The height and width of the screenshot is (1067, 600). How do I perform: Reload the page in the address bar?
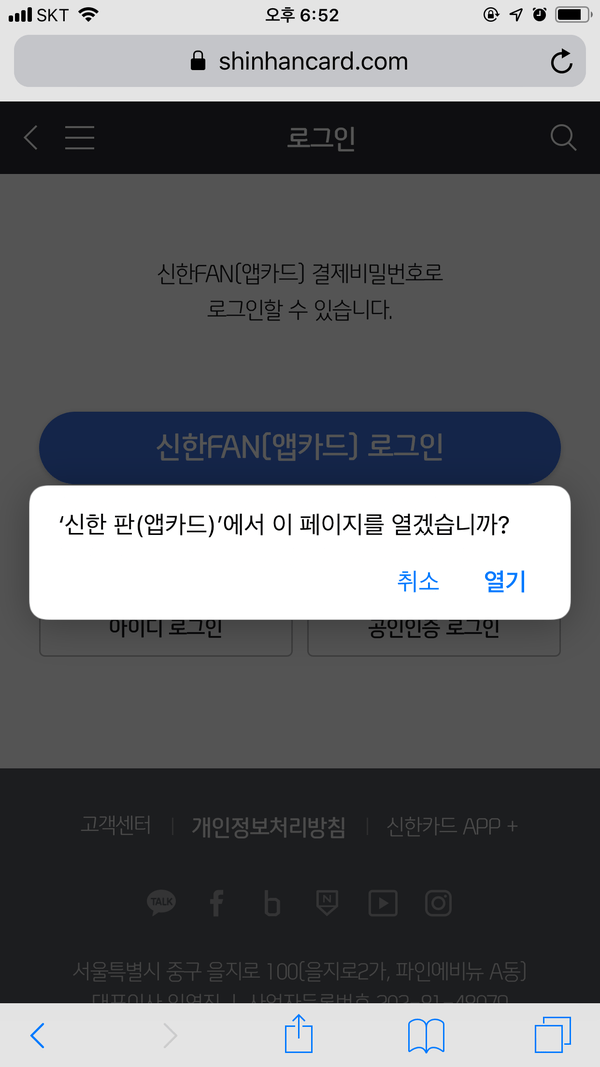(562, 61)
